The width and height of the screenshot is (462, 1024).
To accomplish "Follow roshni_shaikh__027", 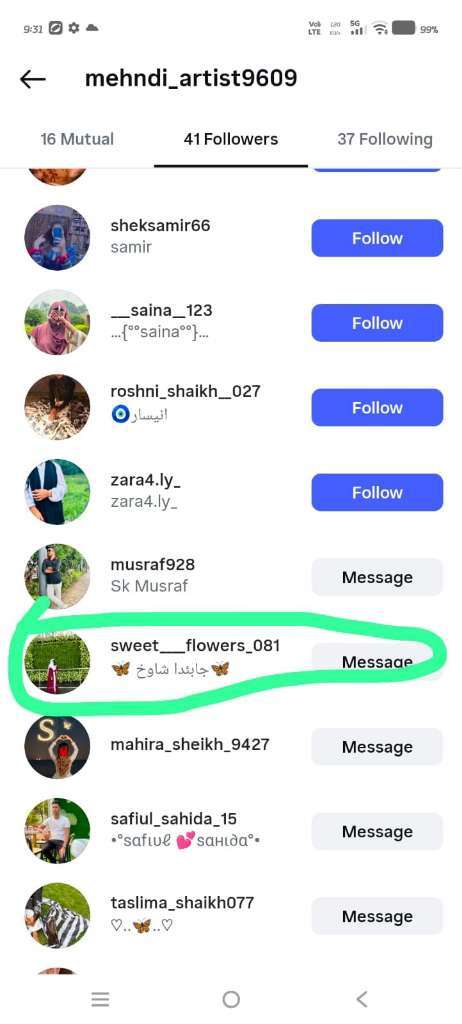I will [377, 408].
